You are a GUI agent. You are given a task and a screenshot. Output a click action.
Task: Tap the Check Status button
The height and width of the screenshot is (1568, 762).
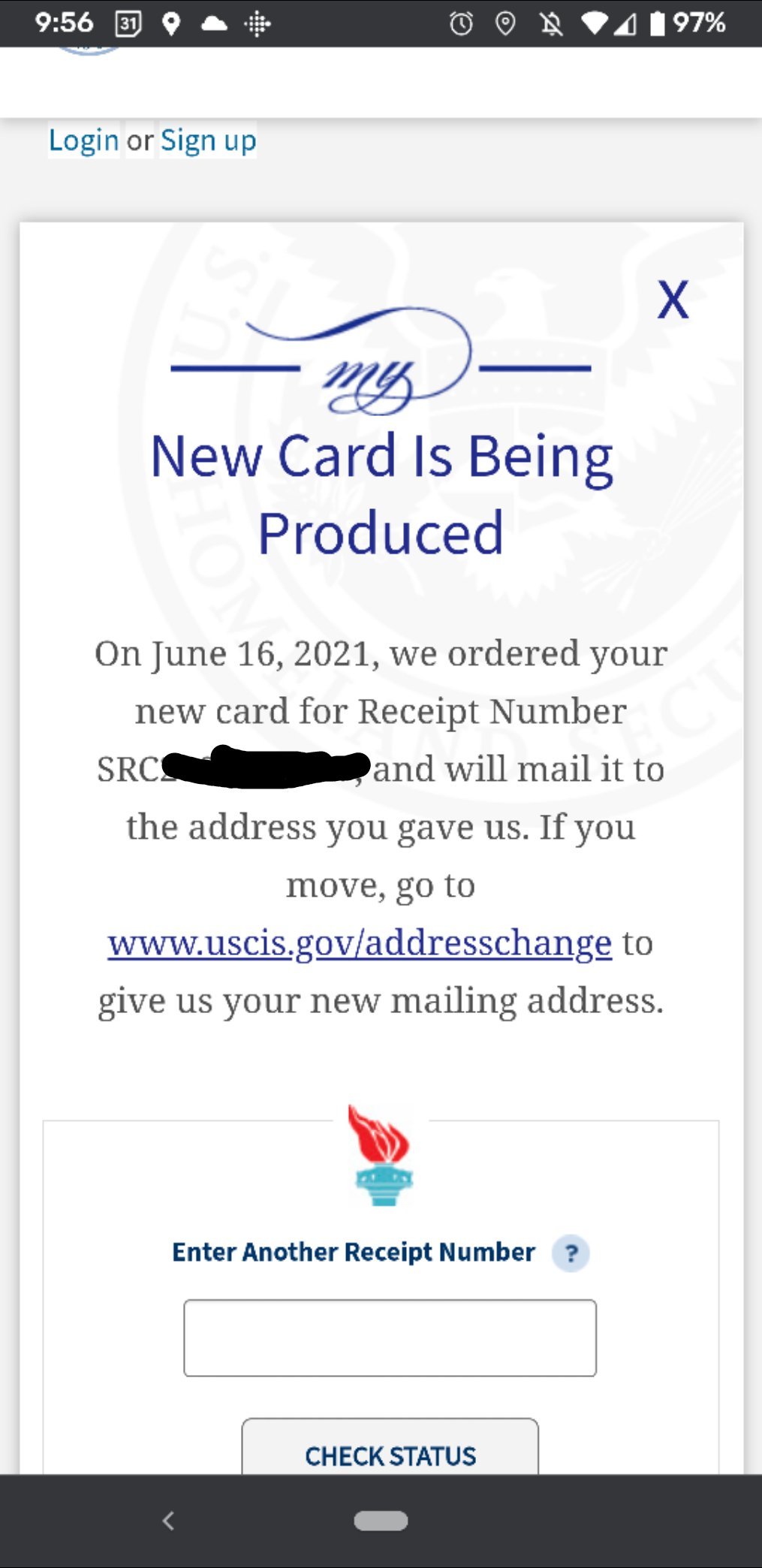tap(390, 1447)
